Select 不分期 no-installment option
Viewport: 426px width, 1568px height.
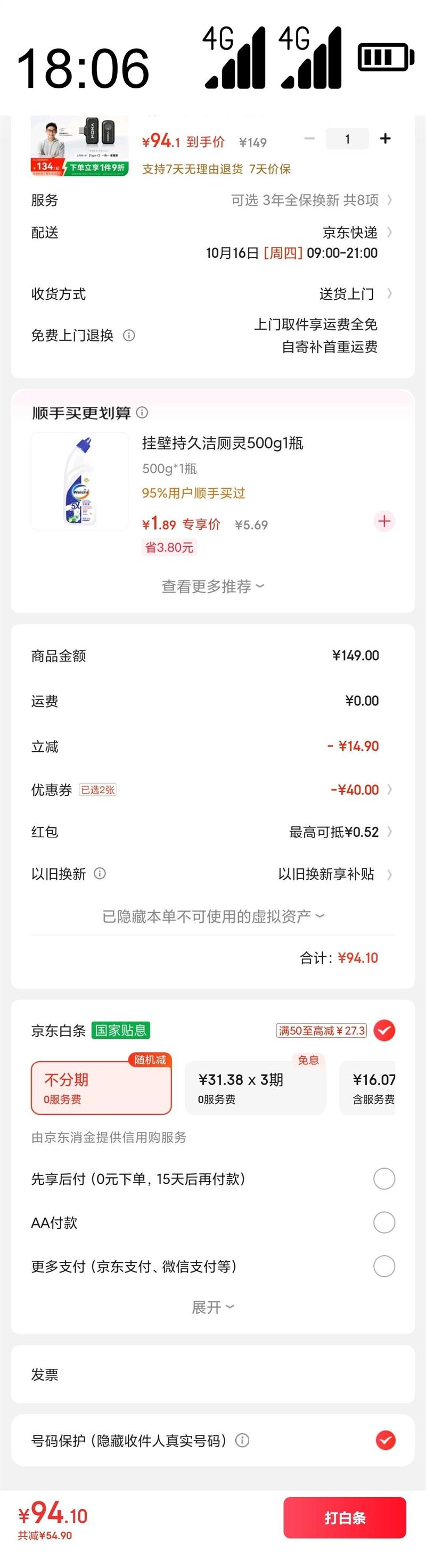[x=101, y=1088]
